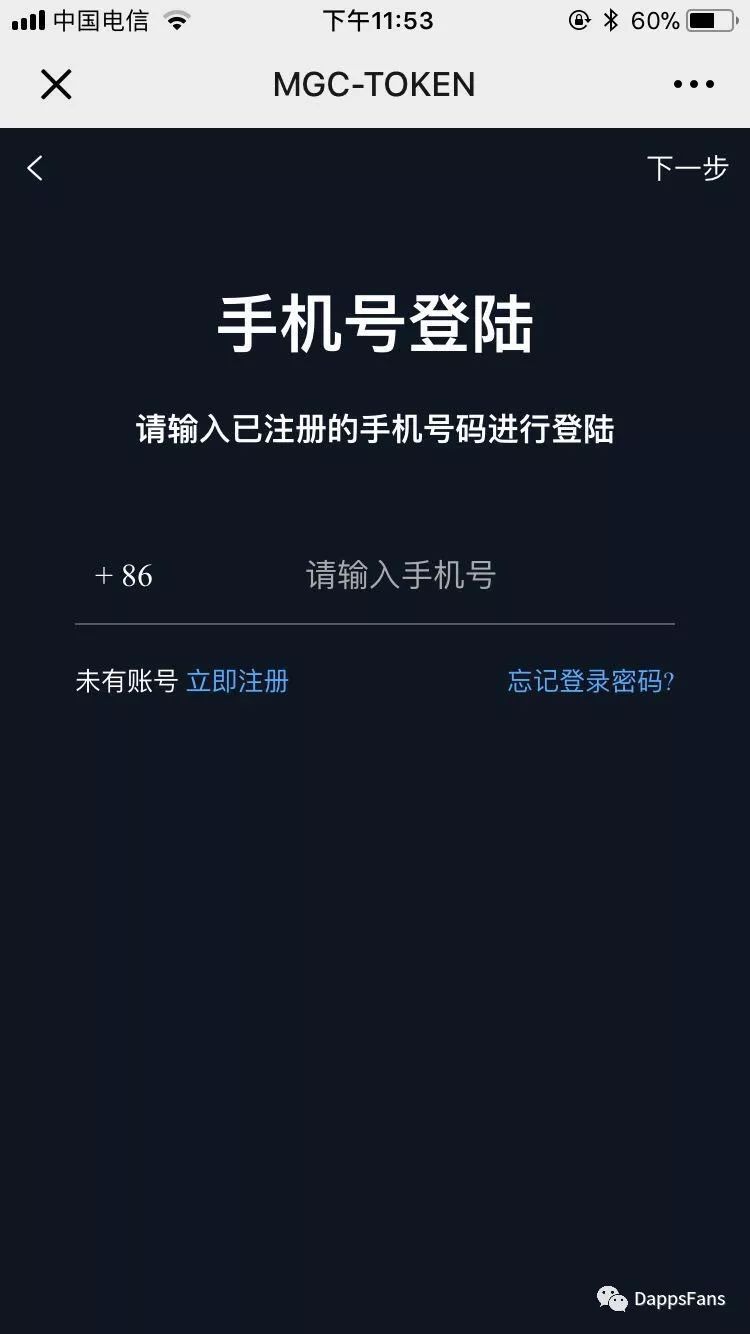Image resolution: width=750 pixels, height=1334 pixels.
Task: Tap the battery indicator
Action: [711, 19]
